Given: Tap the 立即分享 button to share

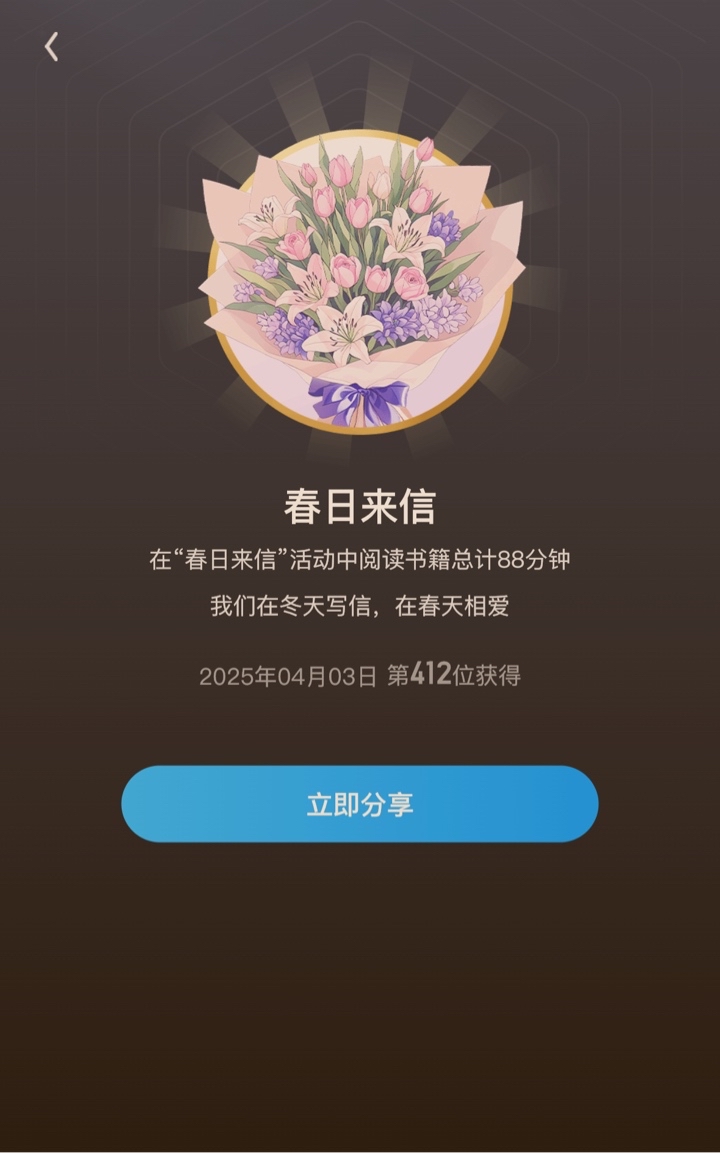Looking at the screenshot, I should [x=360, y=804].
